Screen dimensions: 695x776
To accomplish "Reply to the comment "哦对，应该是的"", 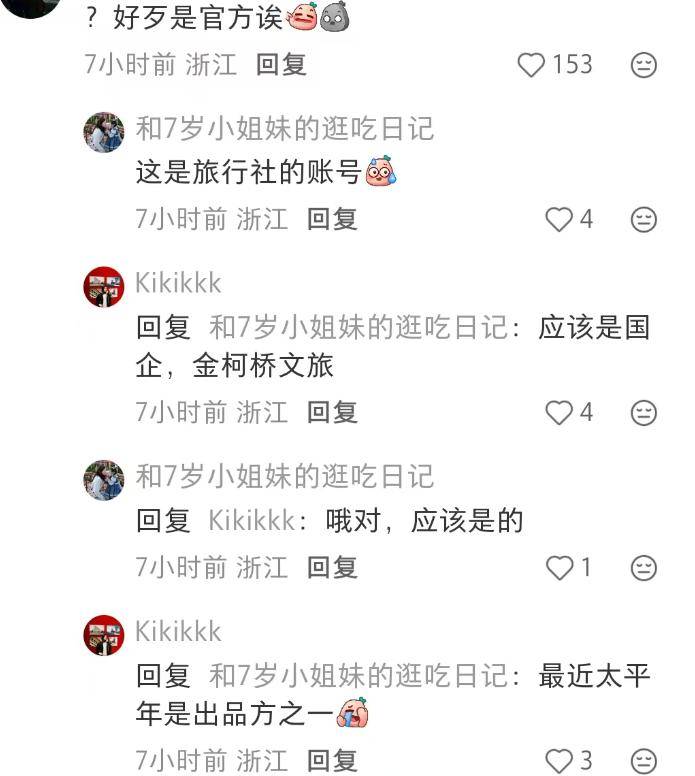I will [332, 568].
